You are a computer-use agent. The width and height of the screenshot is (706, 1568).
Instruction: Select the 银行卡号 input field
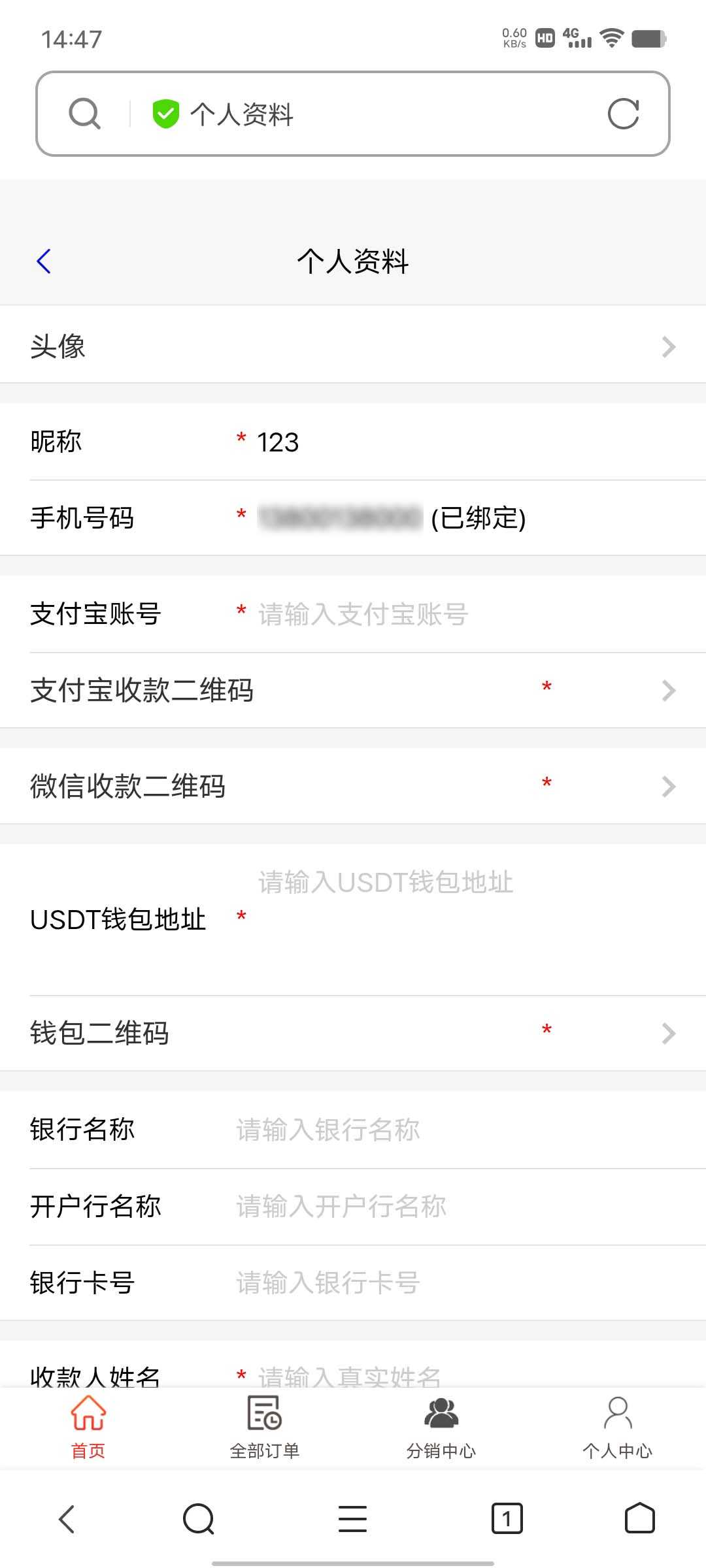458,1282
